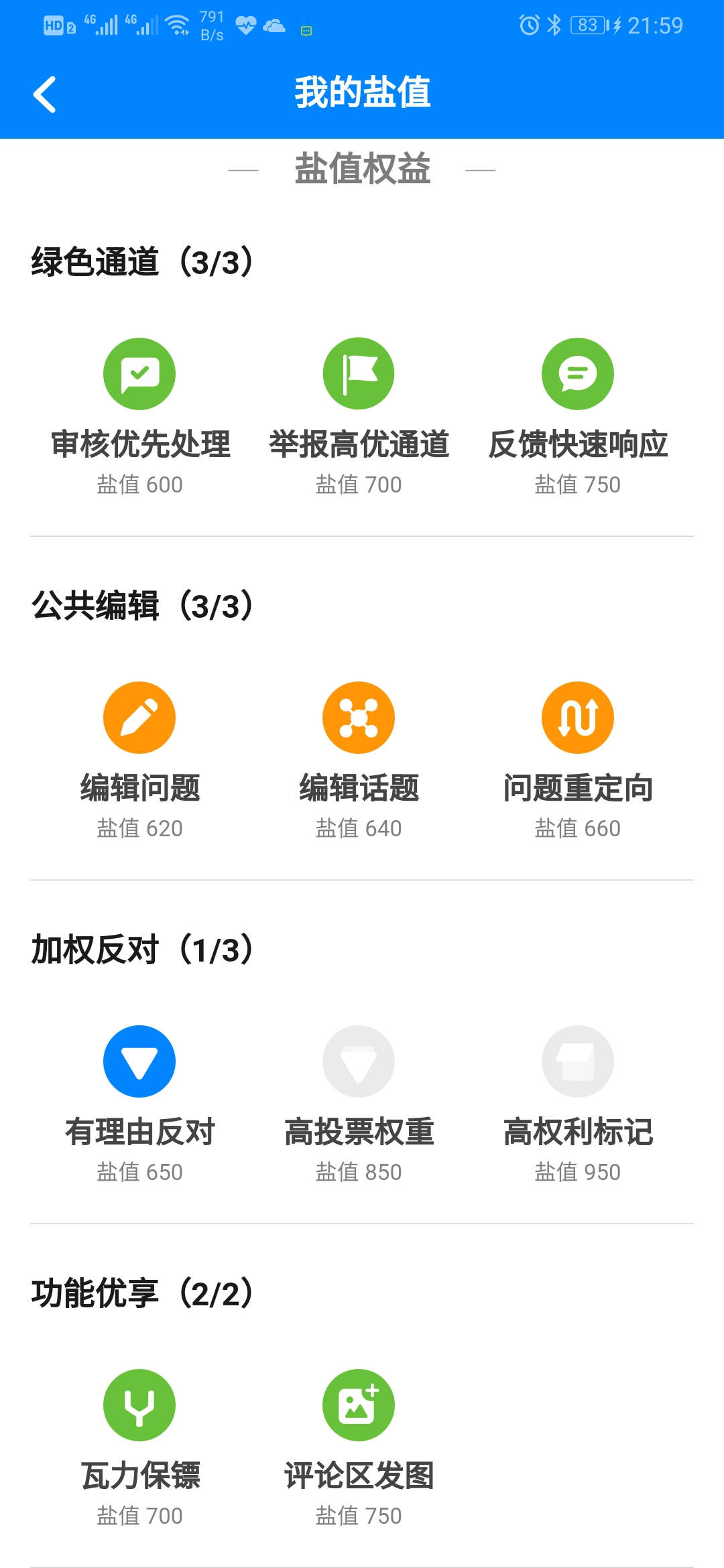This screenshot has width=724, height=1568.
Task: Open 问题重定向 benefit
Action: click(x=577, y=718)
